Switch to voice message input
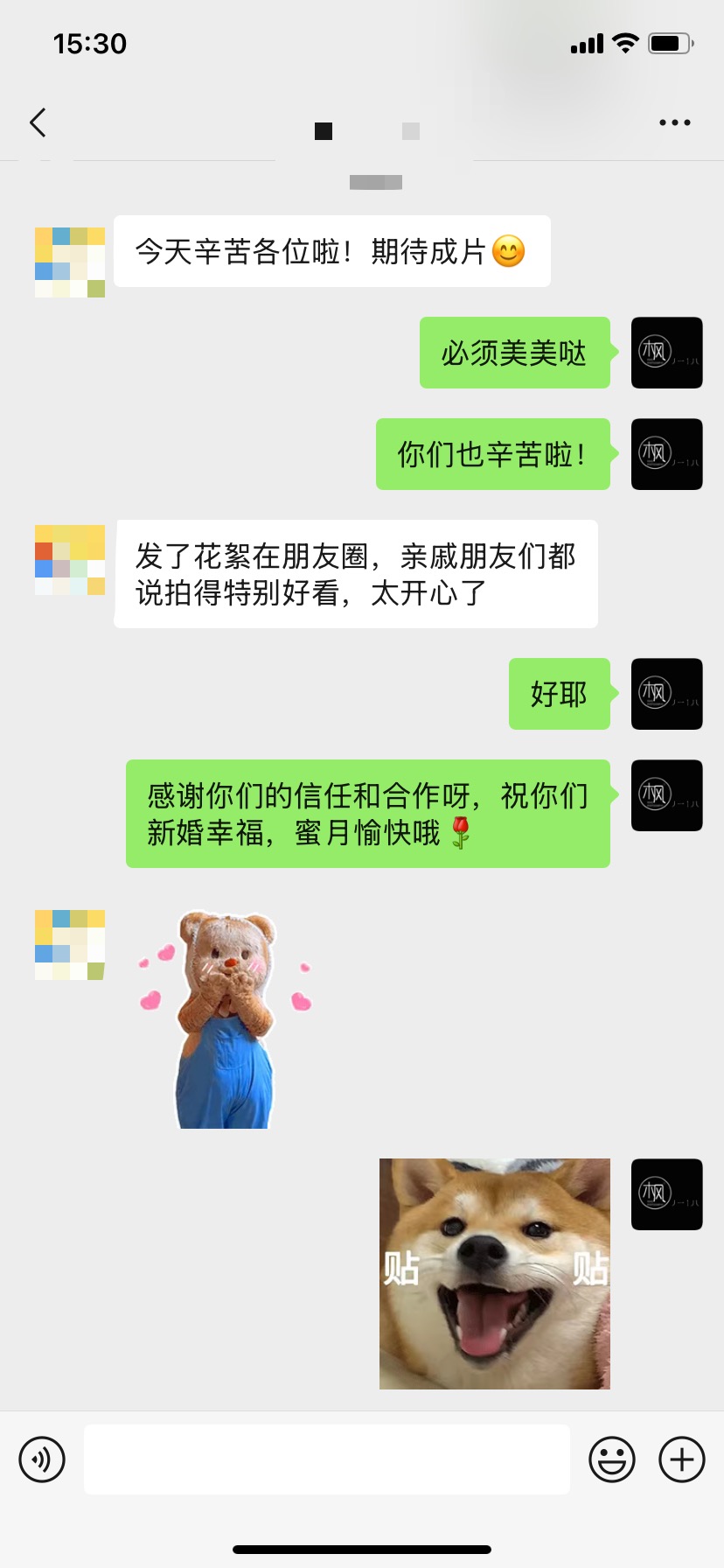 pos(42,1459)
